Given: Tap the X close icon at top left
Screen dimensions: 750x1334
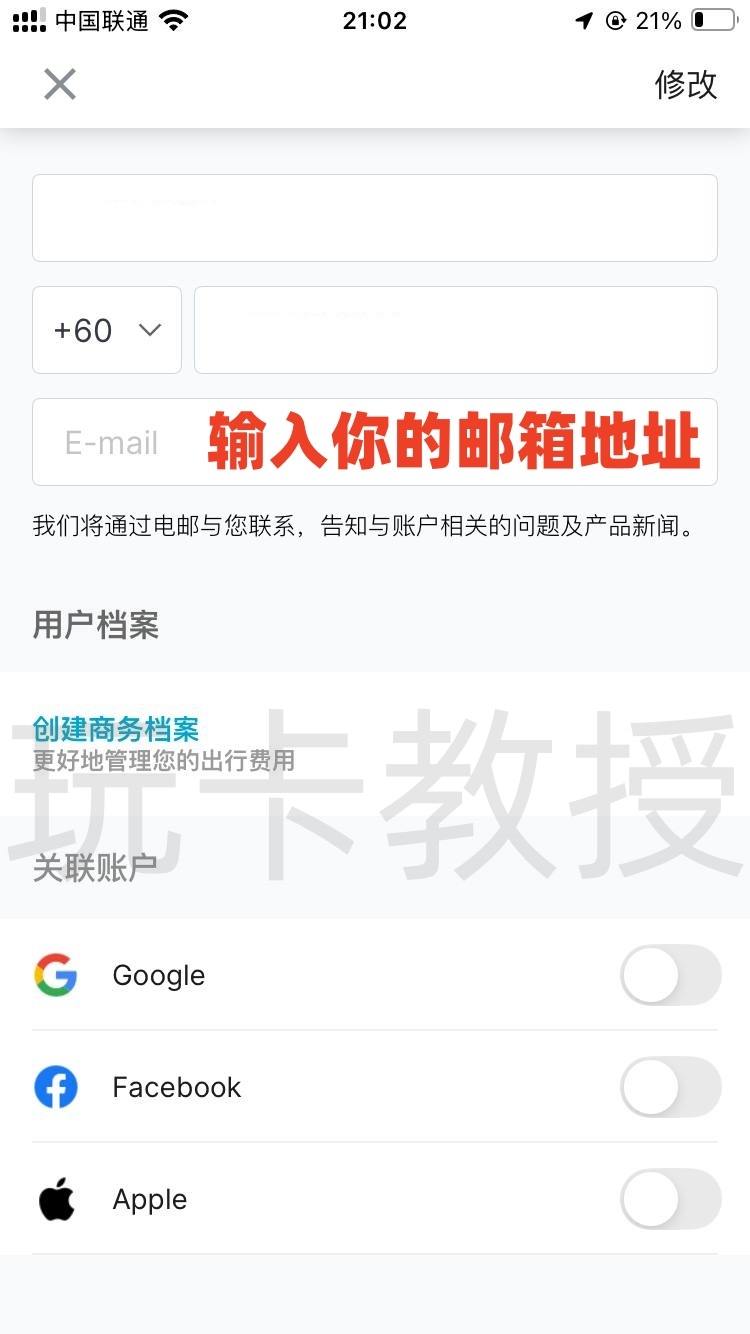Looking at the screenshot, I should 59,84.
